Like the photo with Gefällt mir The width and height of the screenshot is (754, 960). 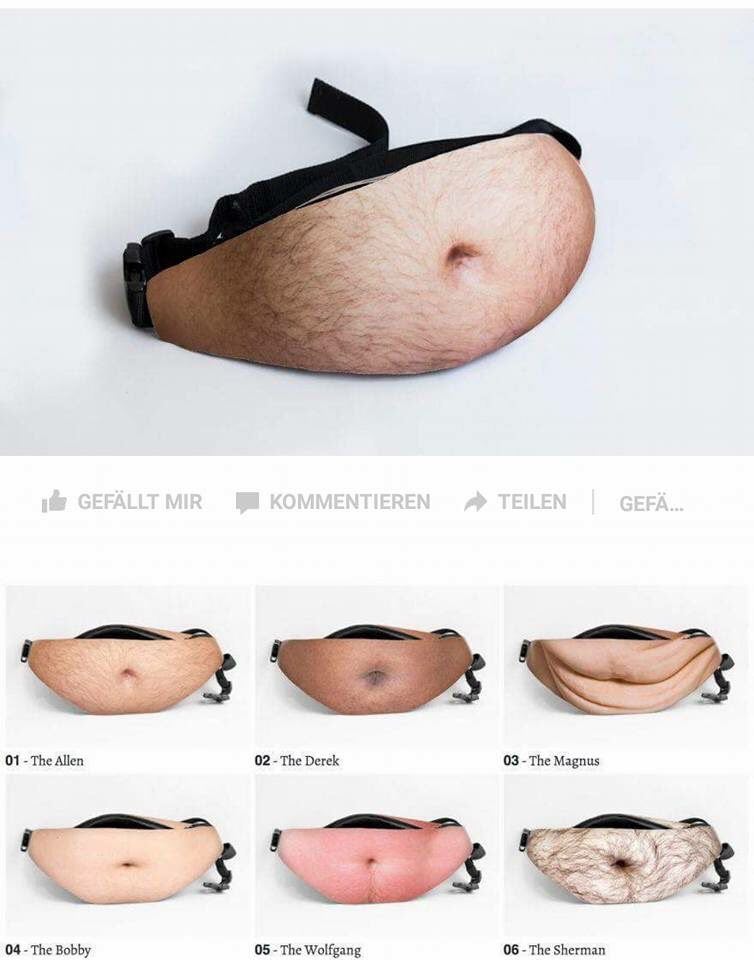(x=122, y=502)
